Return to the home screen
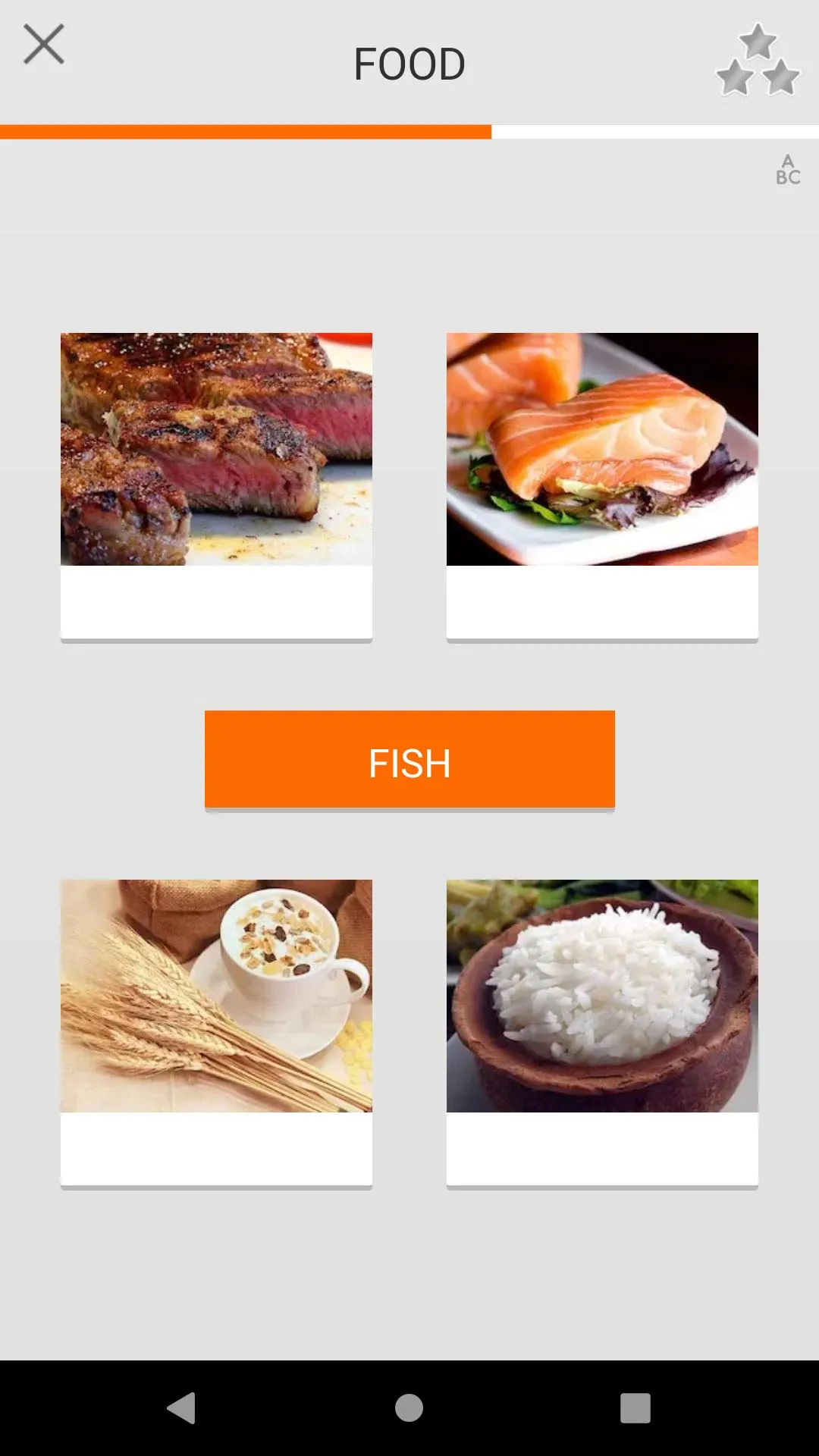Image resolution: width=819 pixels, height=1456 pixels. pyautogui.click(x=409, y=1408)
